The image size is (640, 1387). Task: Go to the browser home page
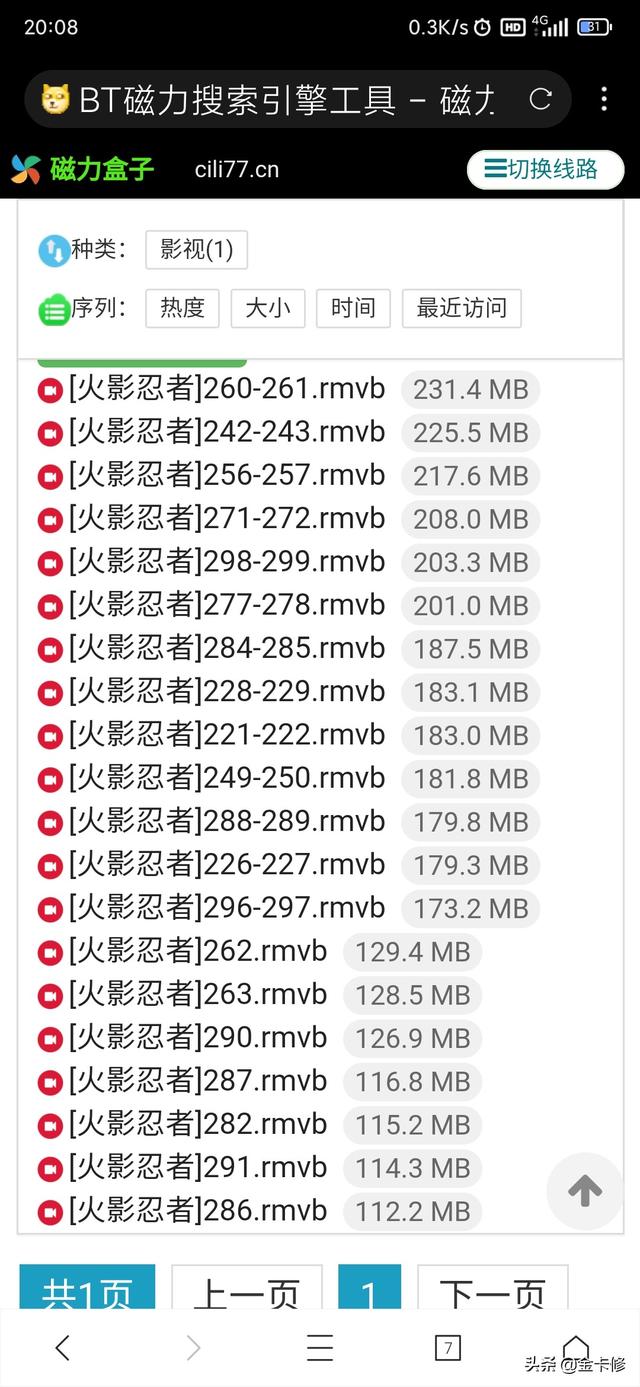point(575,1345)
